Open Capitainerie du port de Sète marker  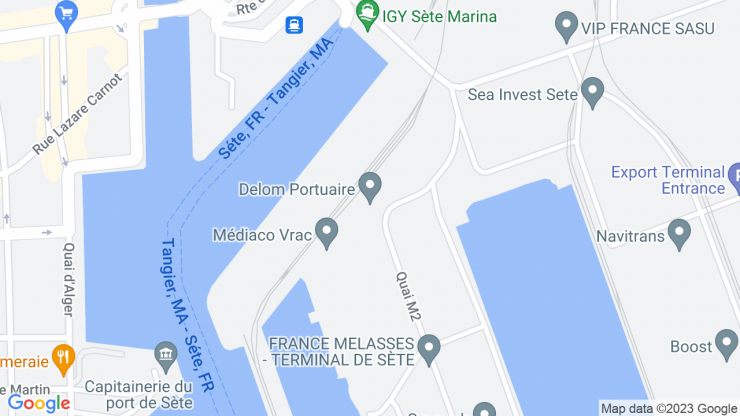coord(166,354)
